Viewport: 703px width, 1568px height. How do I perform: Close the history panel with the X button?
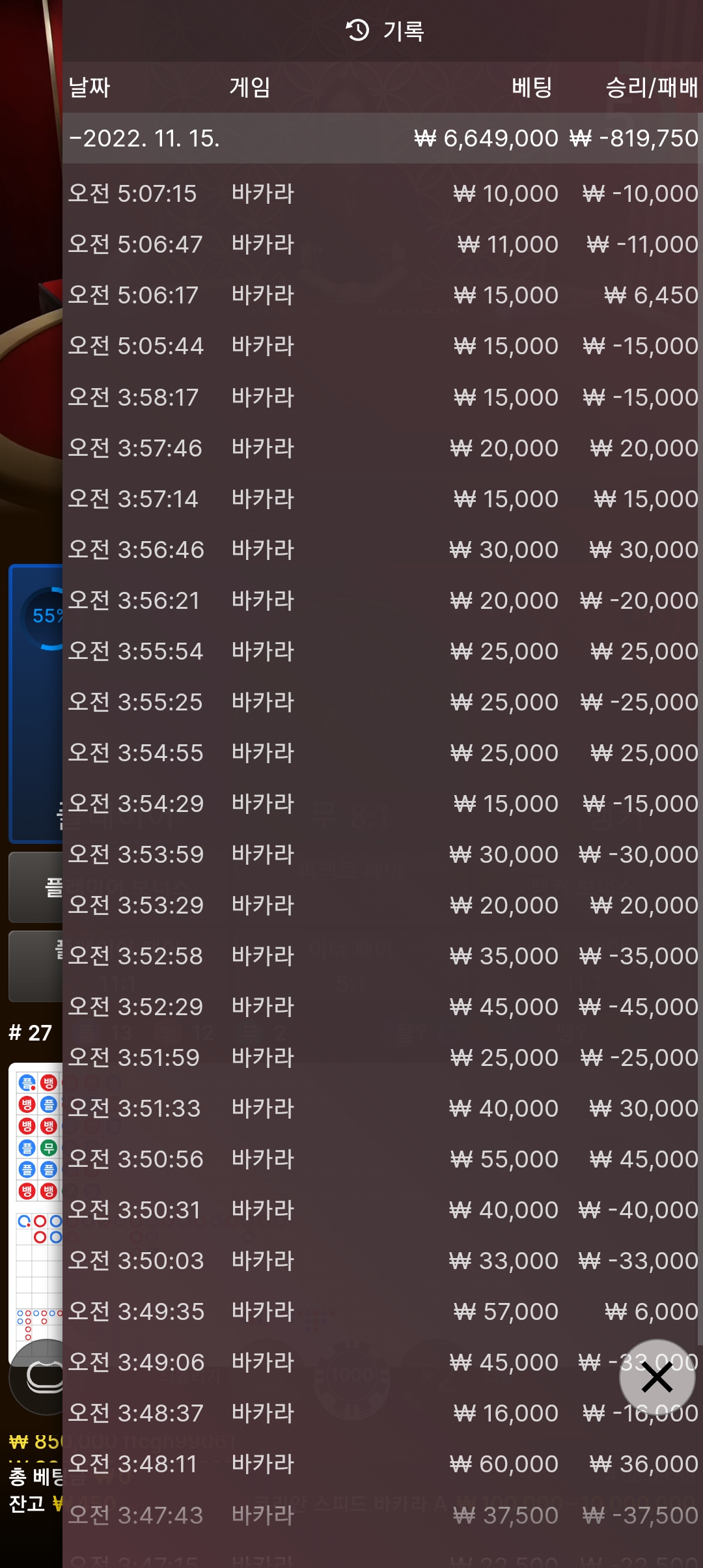(657, 1378)
